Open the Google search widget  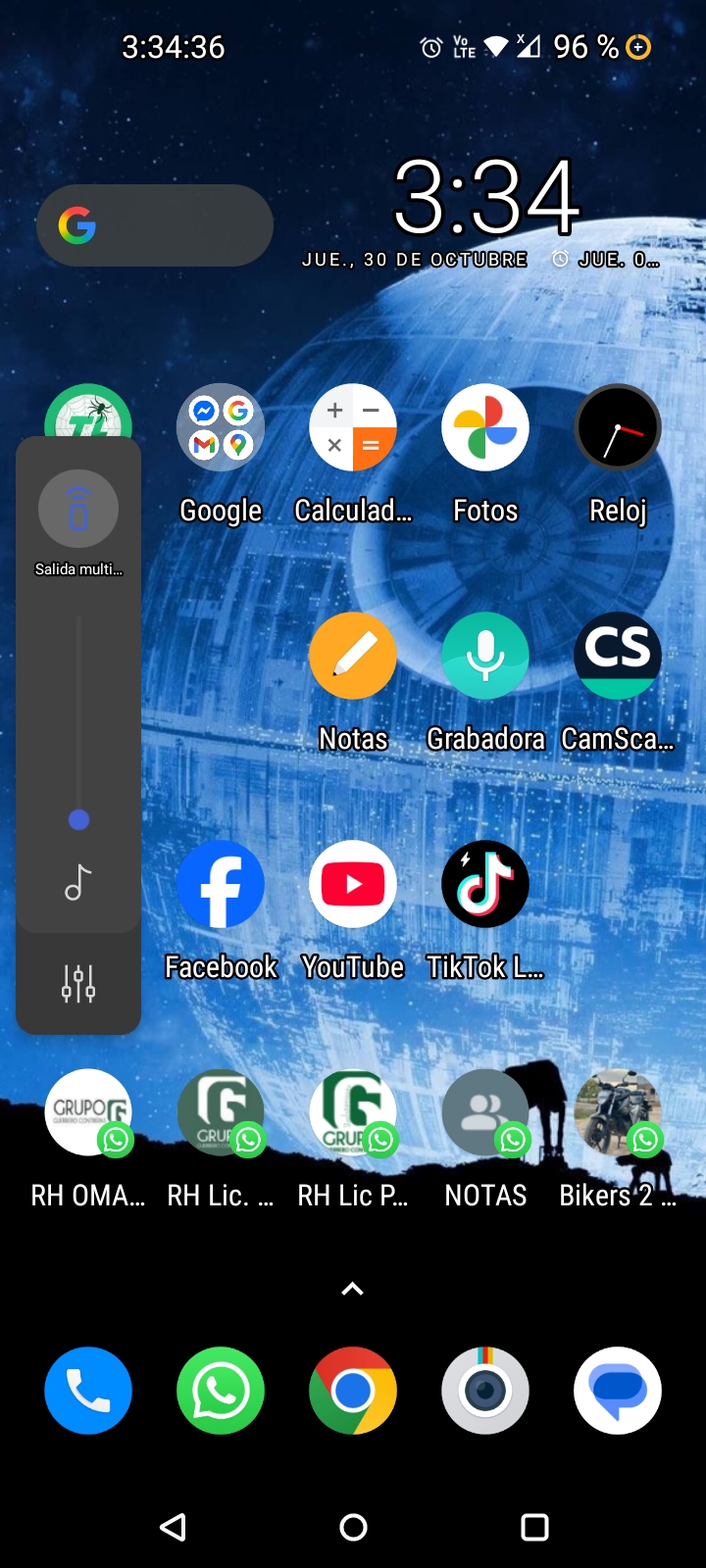coord(154,225)
